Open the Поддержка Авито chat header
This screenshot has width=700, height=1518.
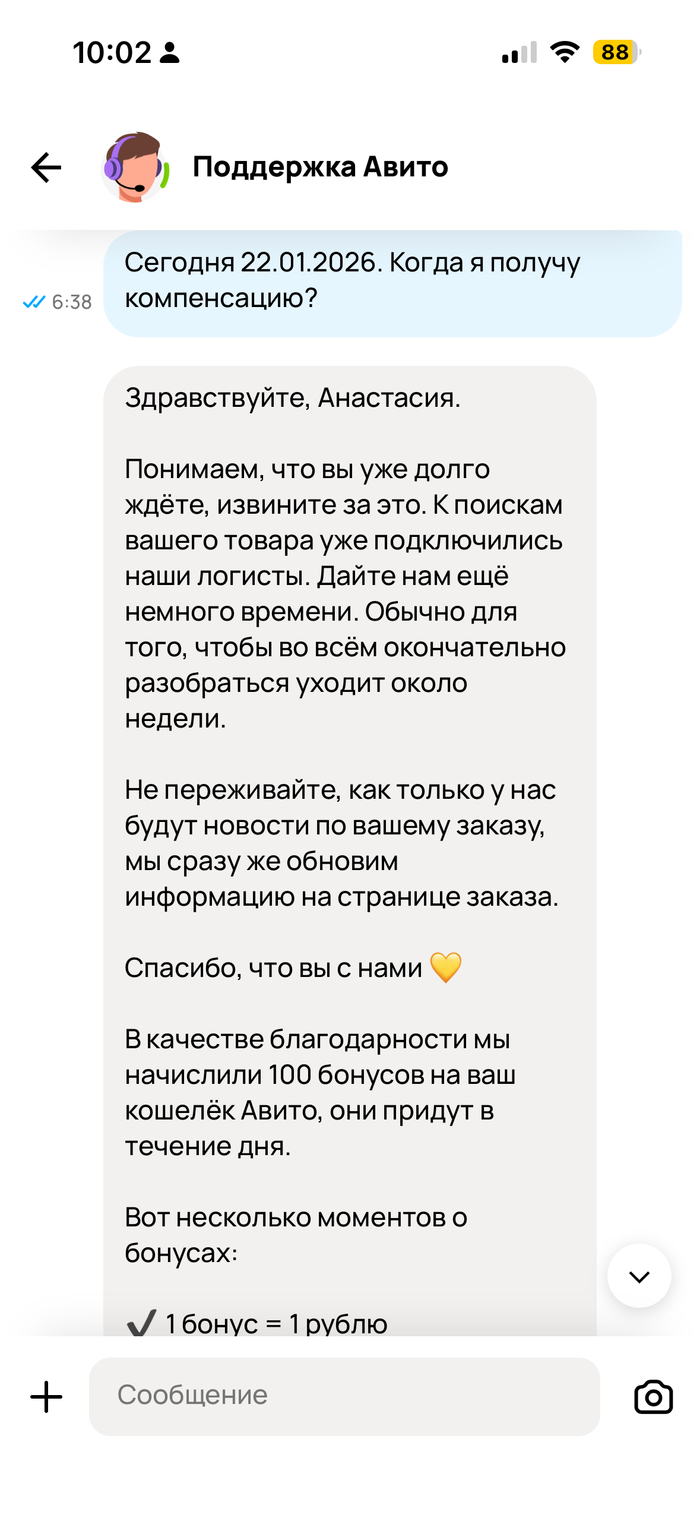pos(319,167)
